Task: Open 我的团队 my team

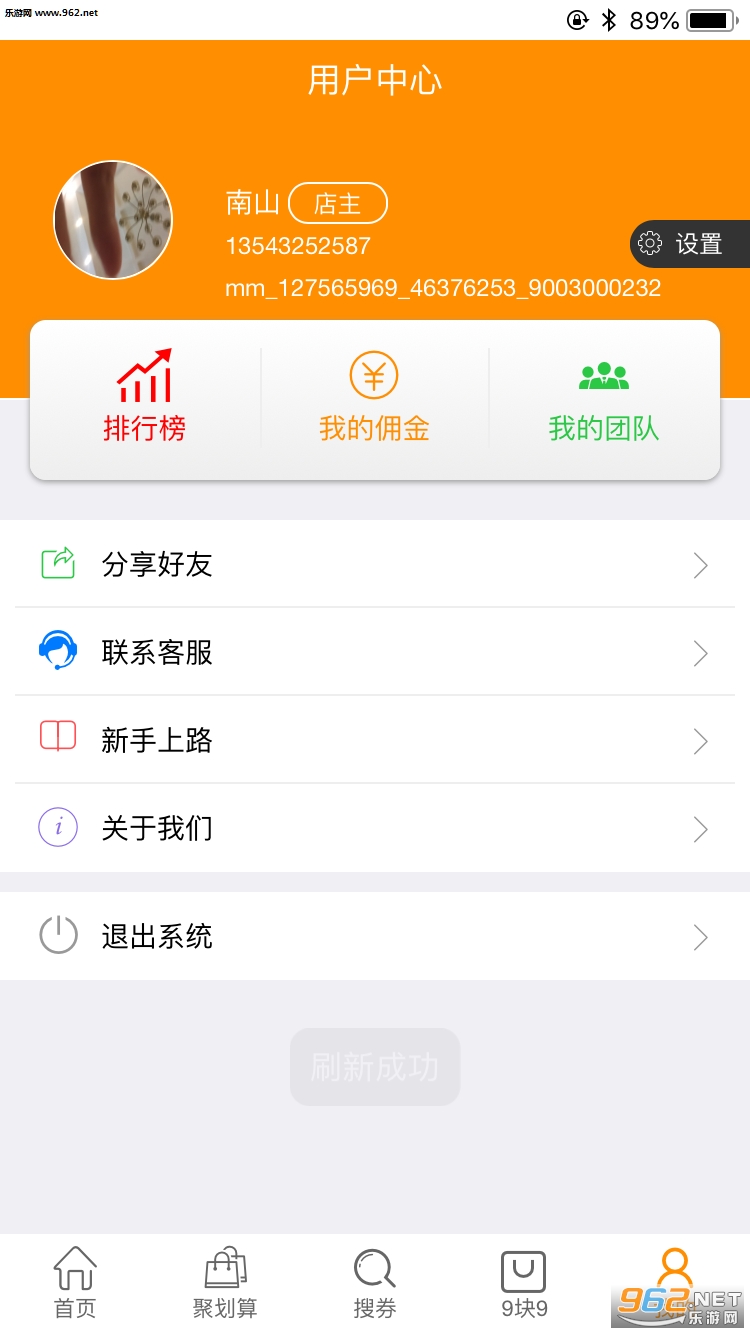Action: [603, 398]
